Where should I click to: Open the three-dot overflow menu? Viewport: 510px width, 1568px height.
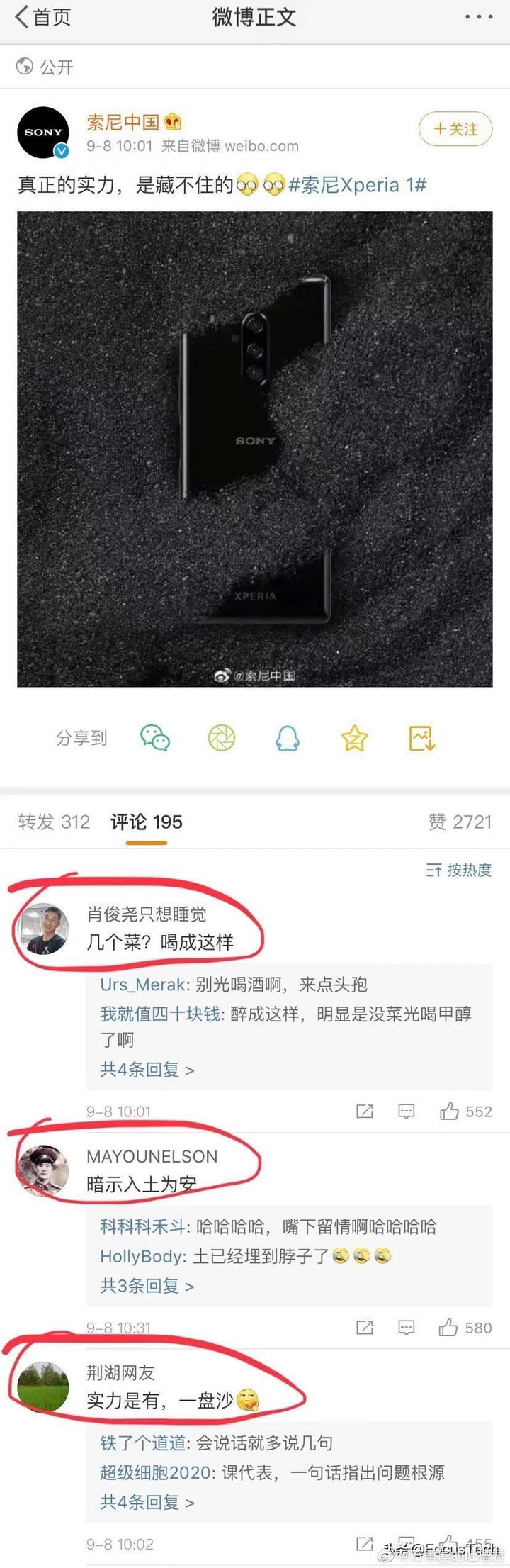(479, 17)
